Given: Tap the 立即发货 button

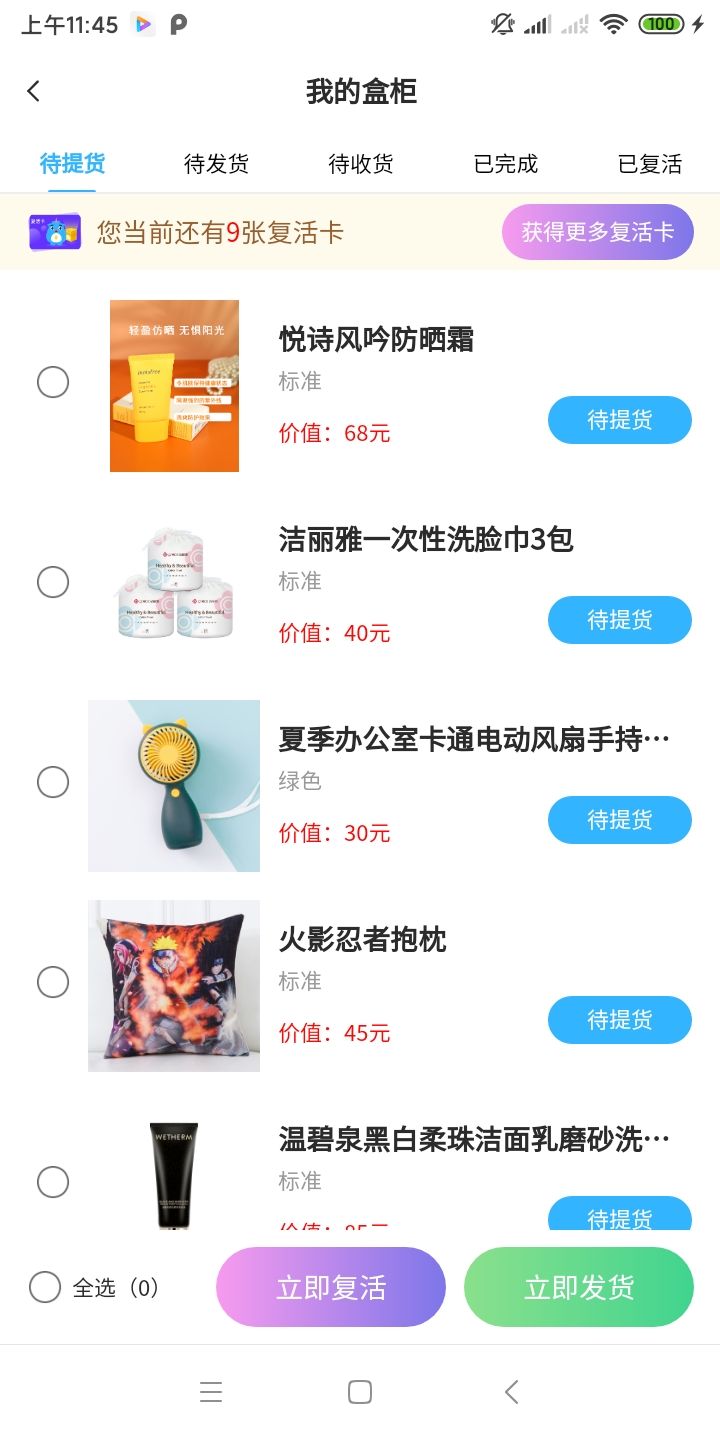Looking at the screenshot, I should pos(578,1287).
